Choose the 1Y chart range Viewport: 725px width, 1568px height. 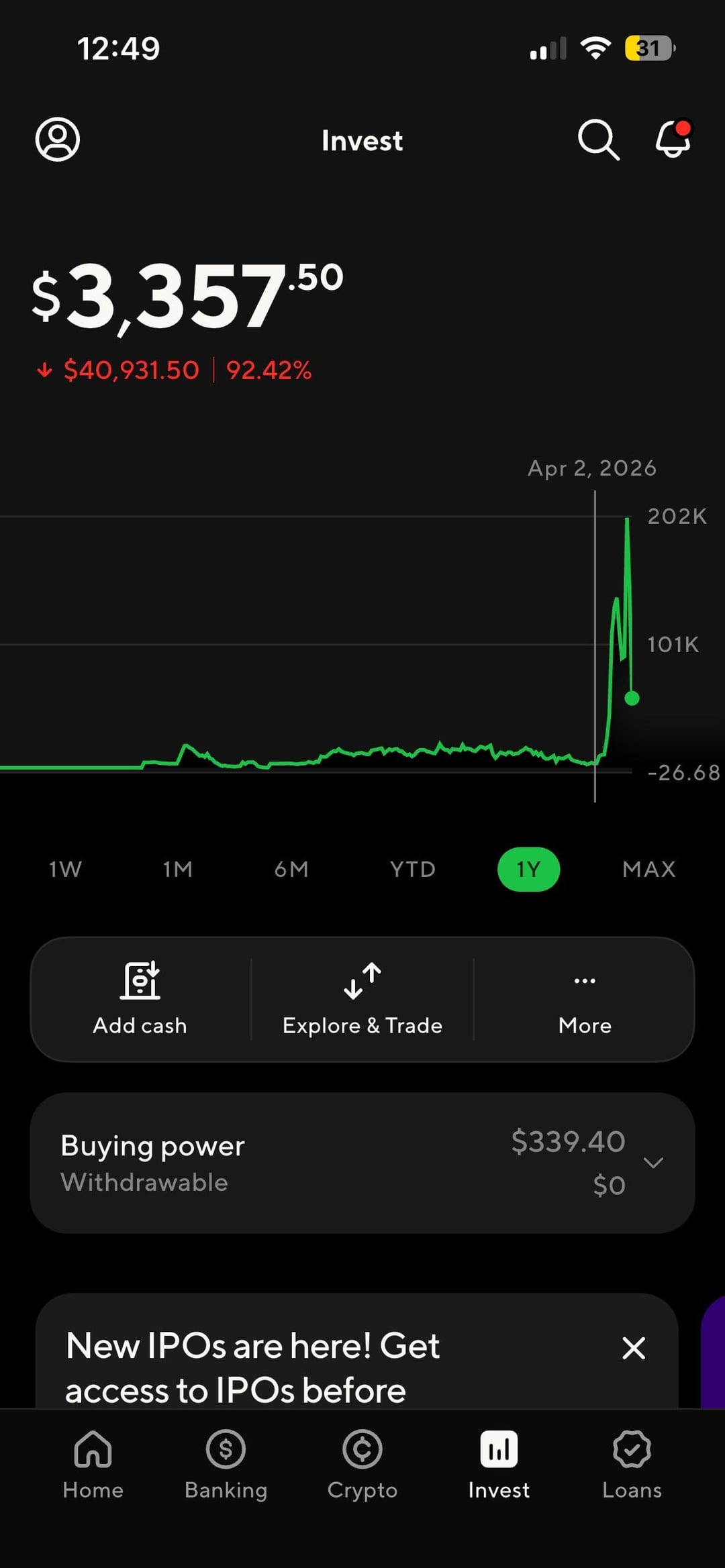[x=528, y=870]
